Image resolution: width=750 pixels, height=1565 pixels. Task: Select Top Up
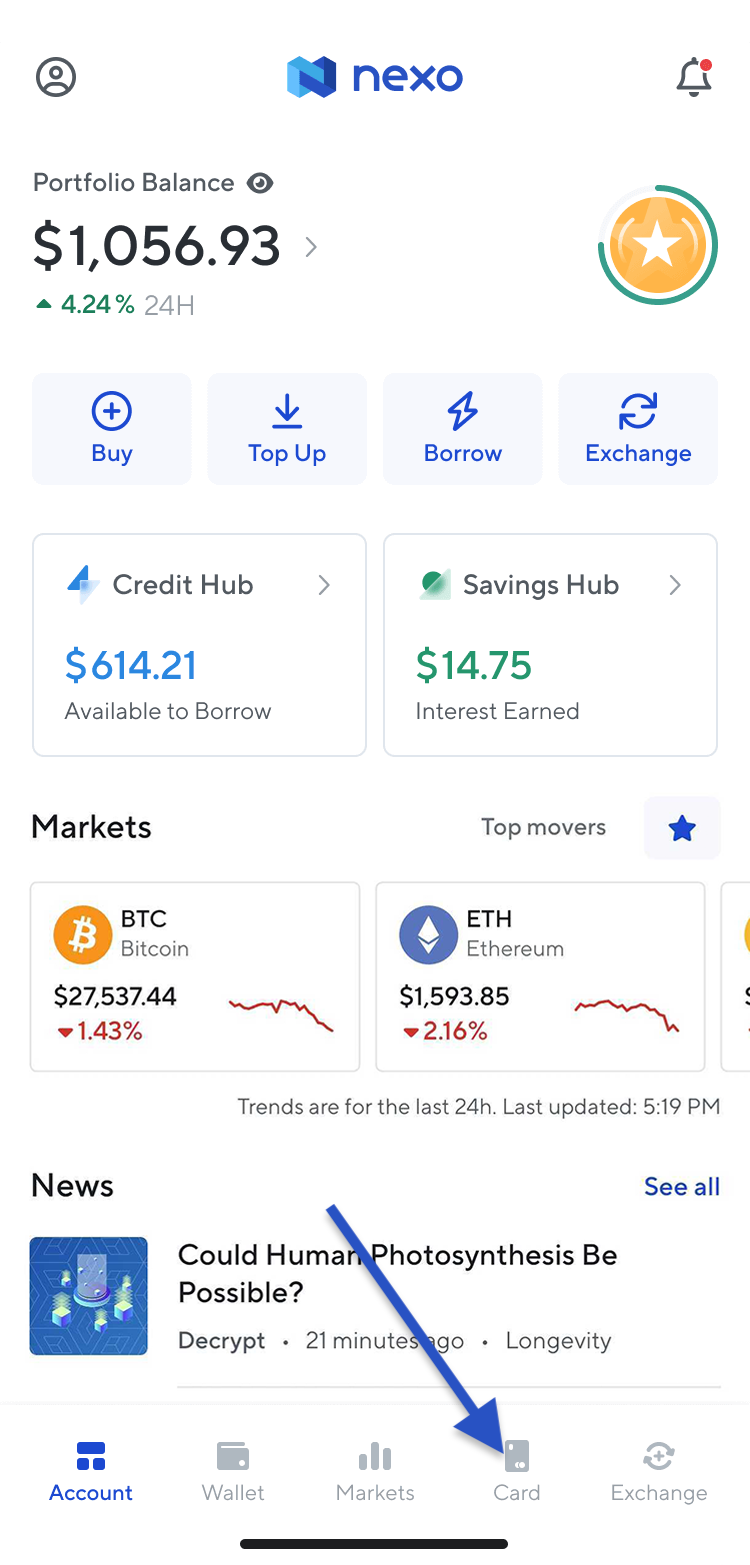click(x=287, y=429)
